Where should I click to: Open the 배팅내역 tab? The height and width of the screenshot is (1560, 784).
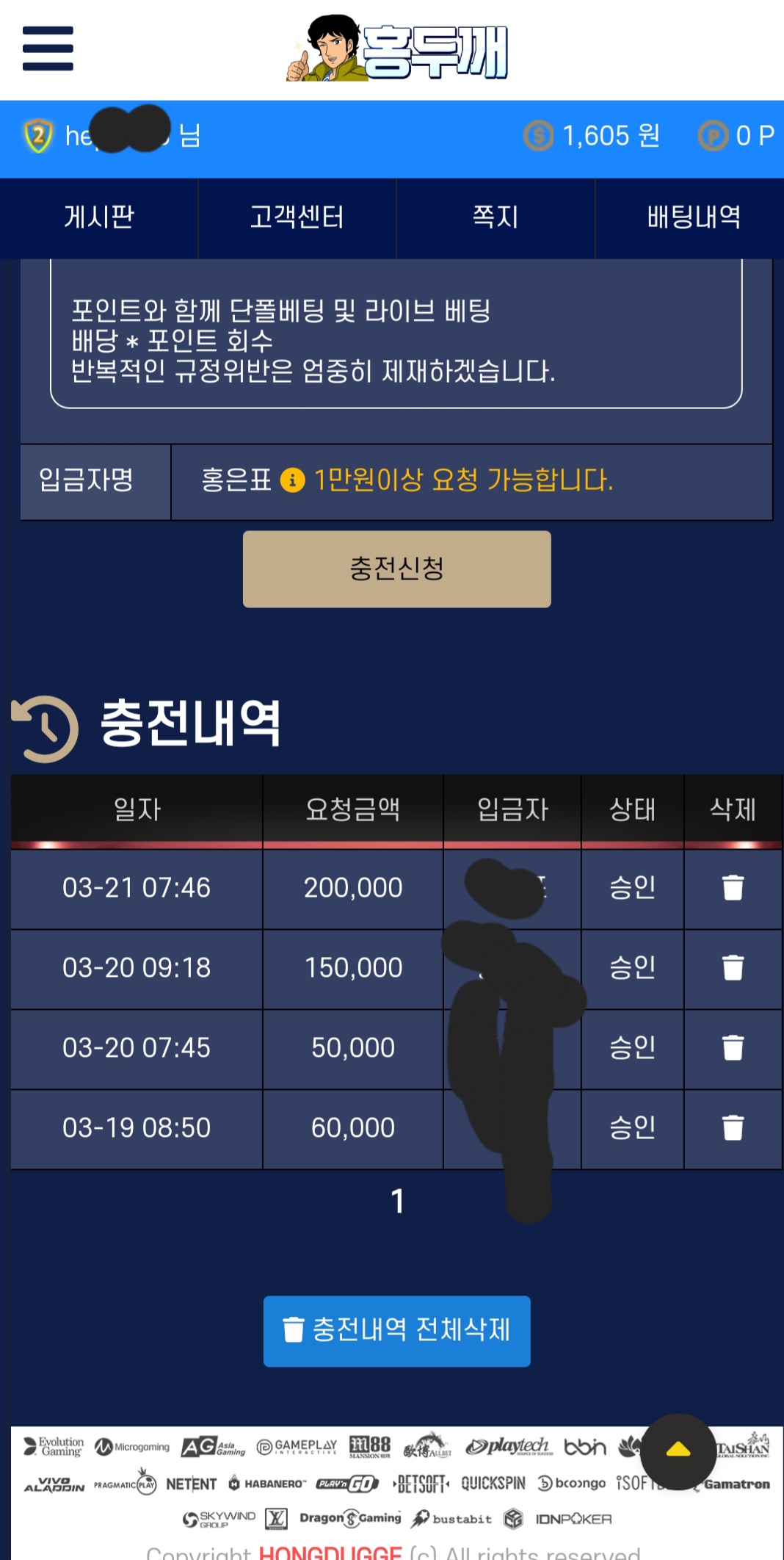tap(692, 217)
